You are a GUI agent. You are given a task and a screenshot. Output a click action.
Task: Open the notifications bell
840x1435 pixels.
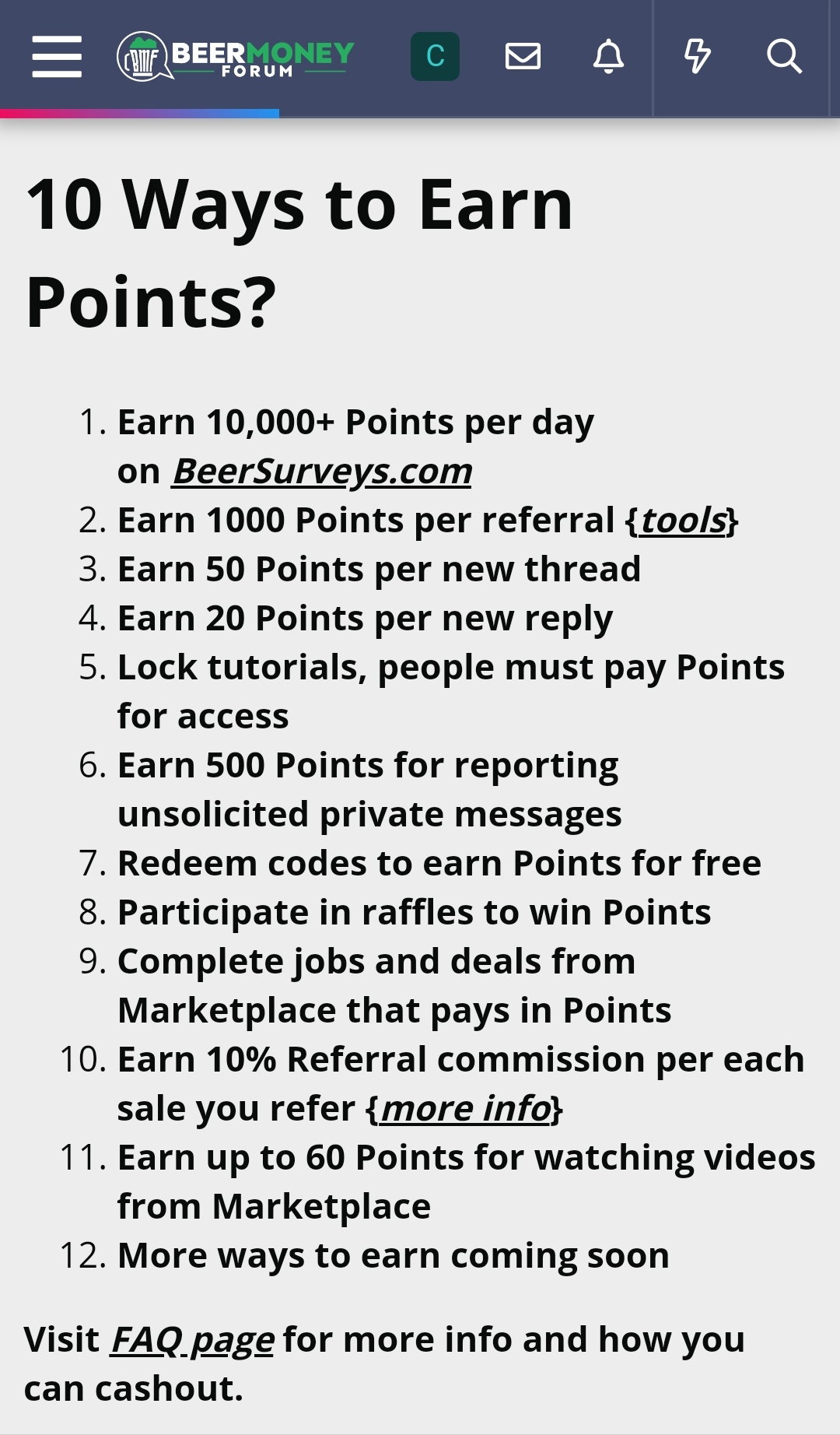pos(608,56)
